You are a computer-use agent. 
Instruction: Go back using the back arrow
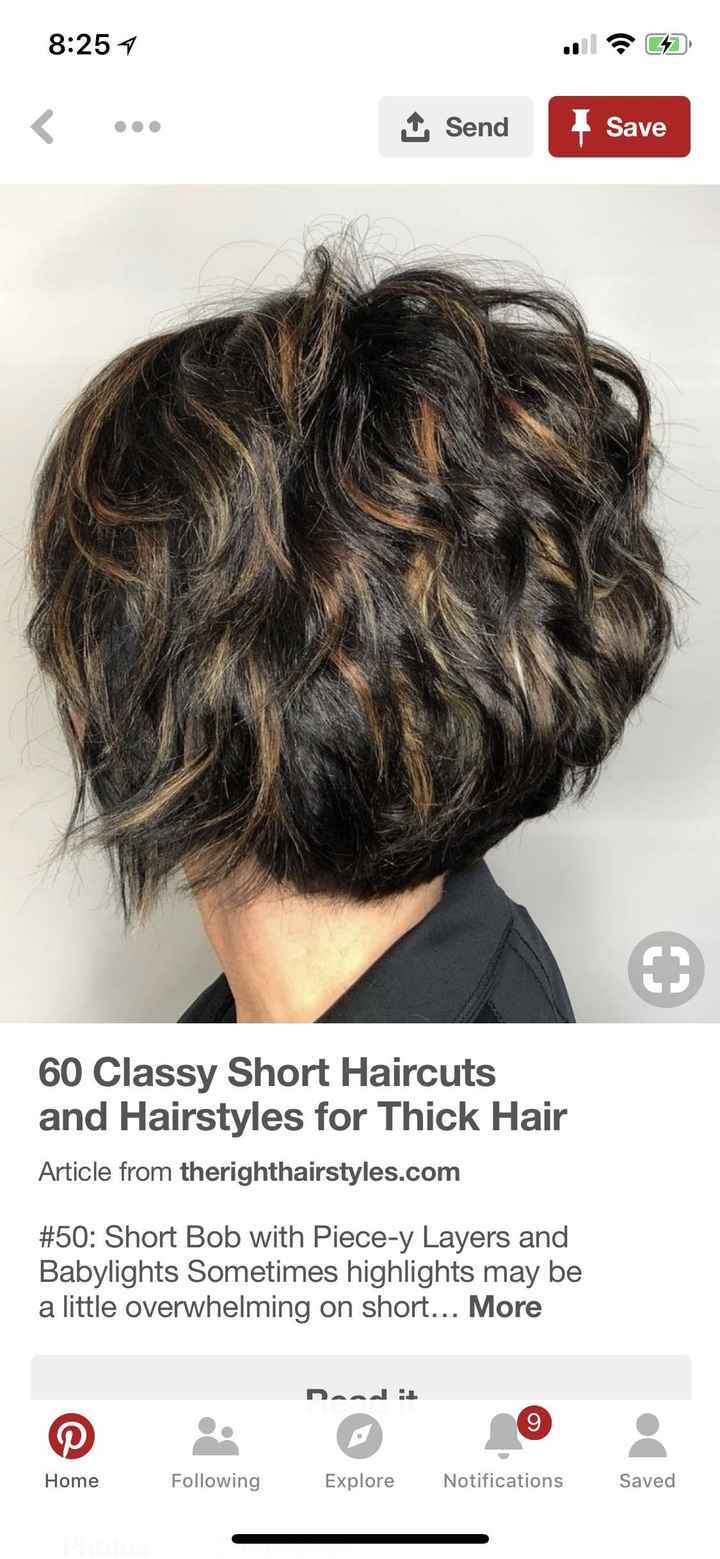coord(42,127)
